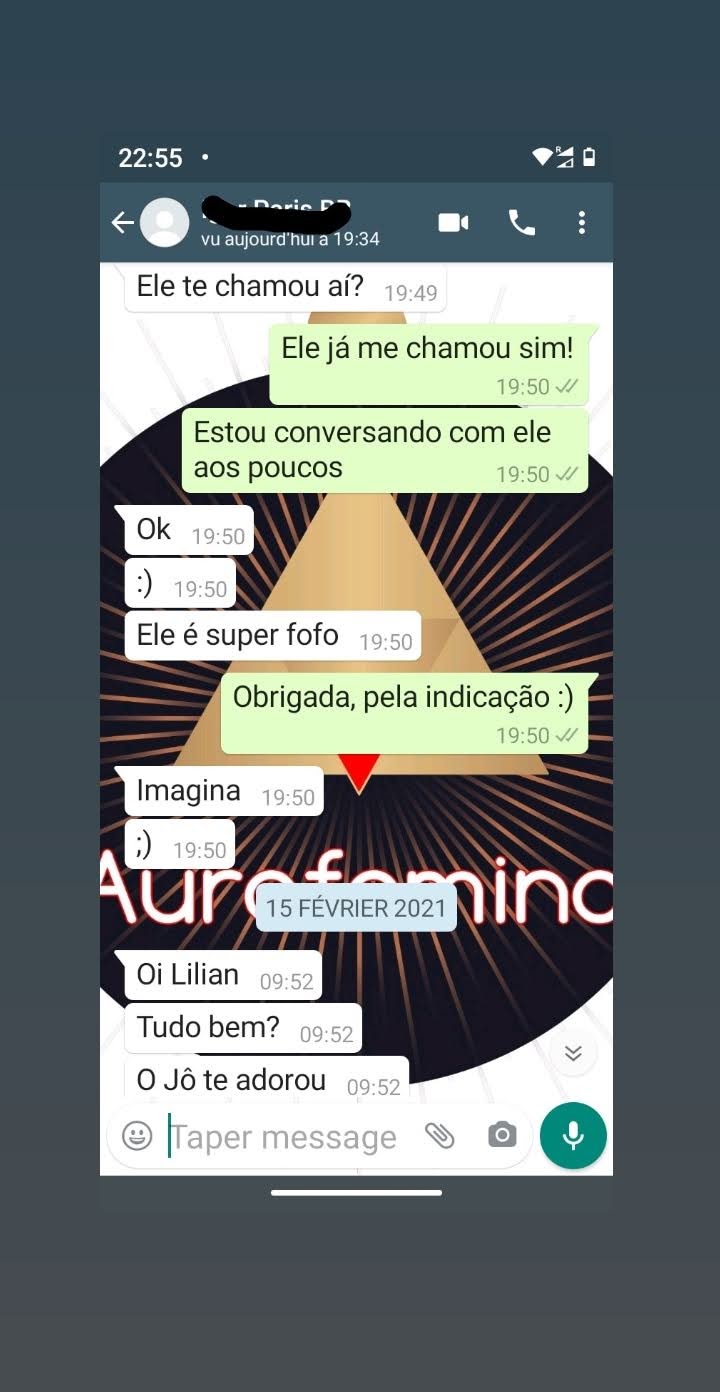Open the chat overflow menu
Image resolution: width=720 pixels, height=1392 pixels.
pos(581,222)
